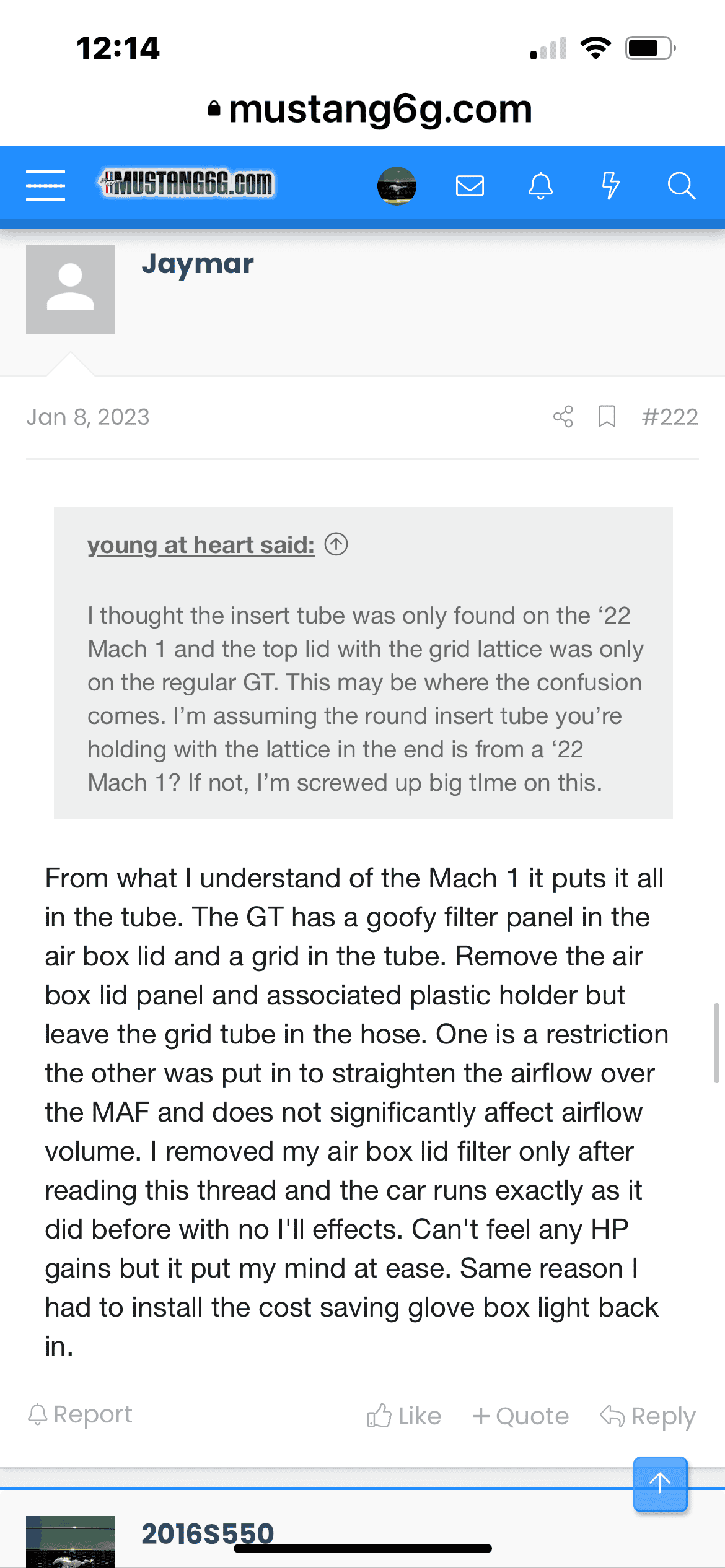Open the search magnifier

pyautogui.click(x=682, y=186)
